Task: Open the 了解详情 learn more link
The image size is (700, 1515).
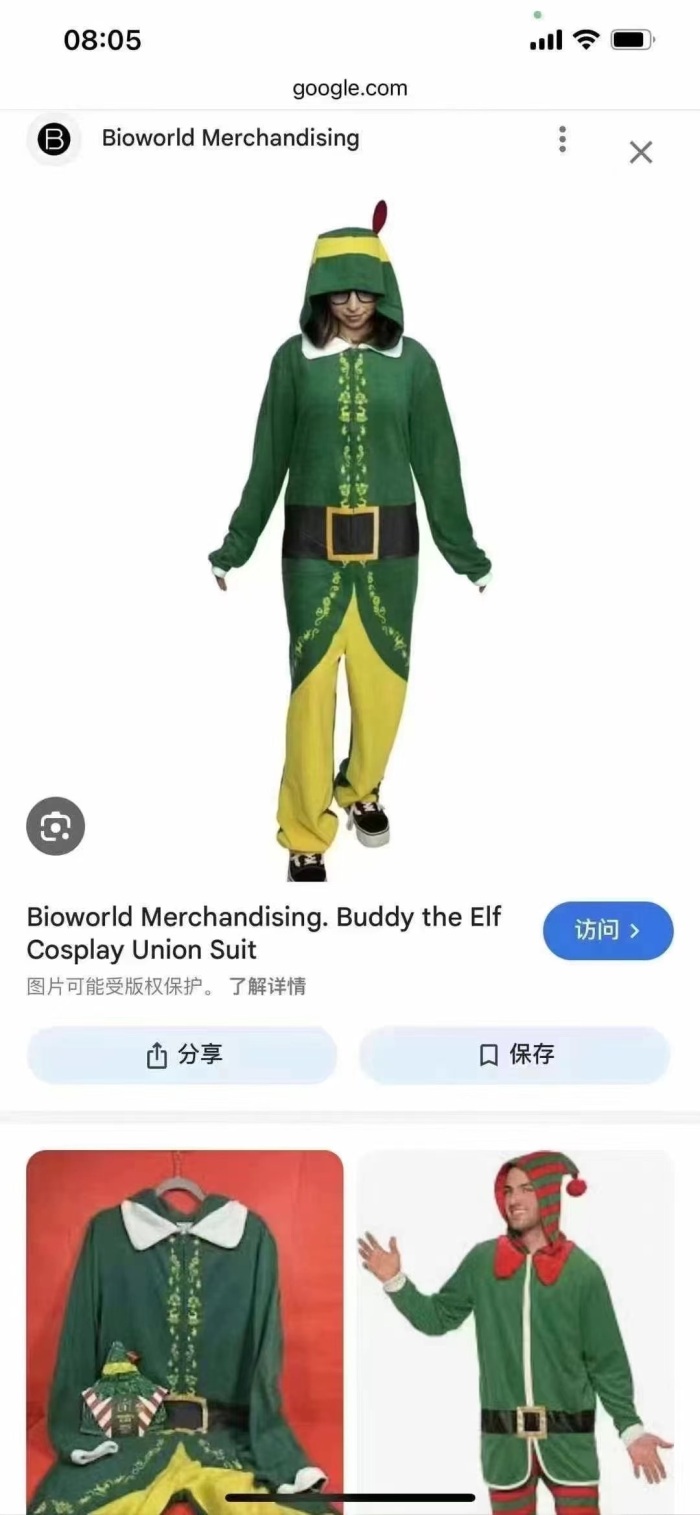Action: 267,987
